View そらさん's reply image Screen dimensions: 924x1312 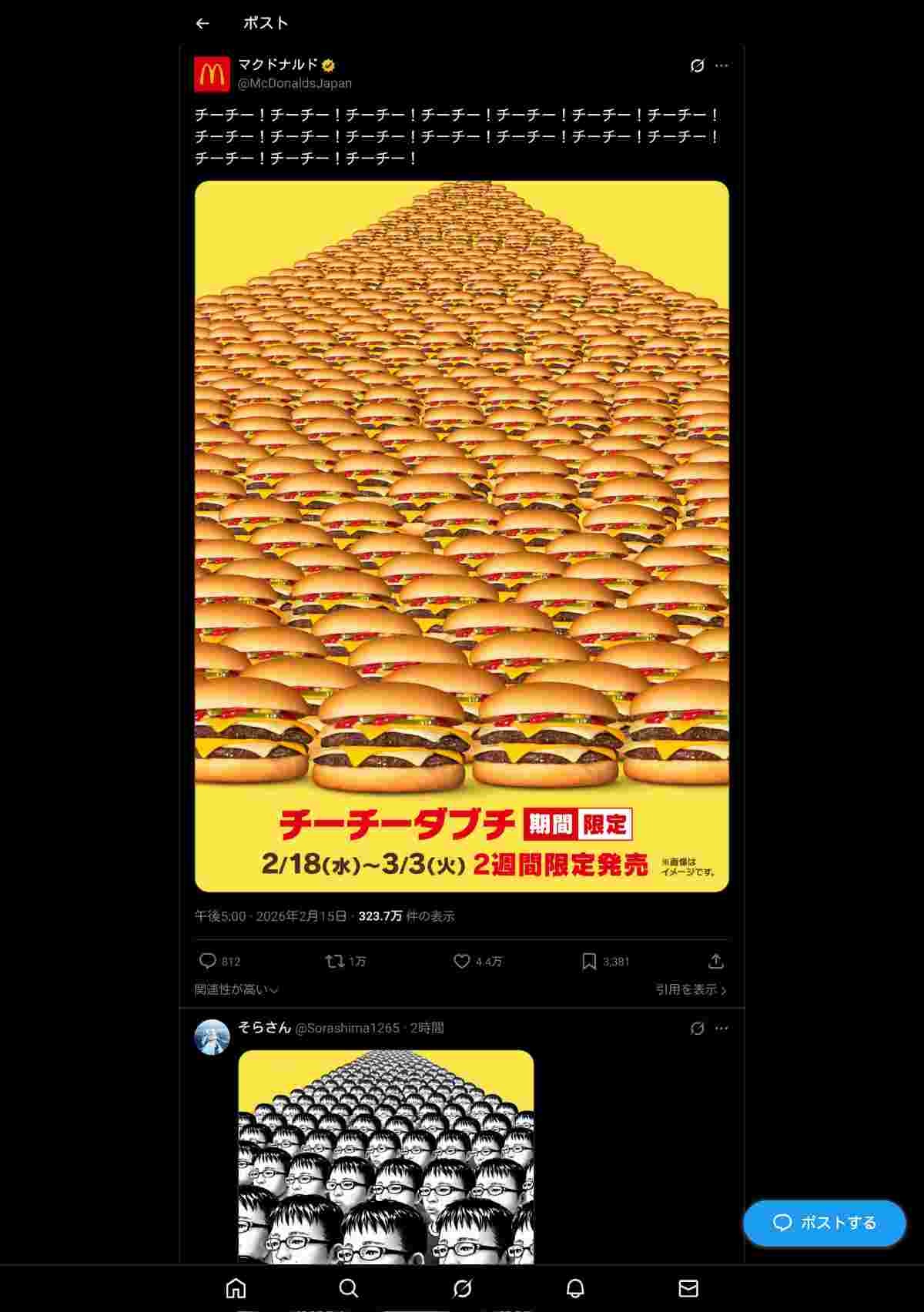click(386, 1156)
